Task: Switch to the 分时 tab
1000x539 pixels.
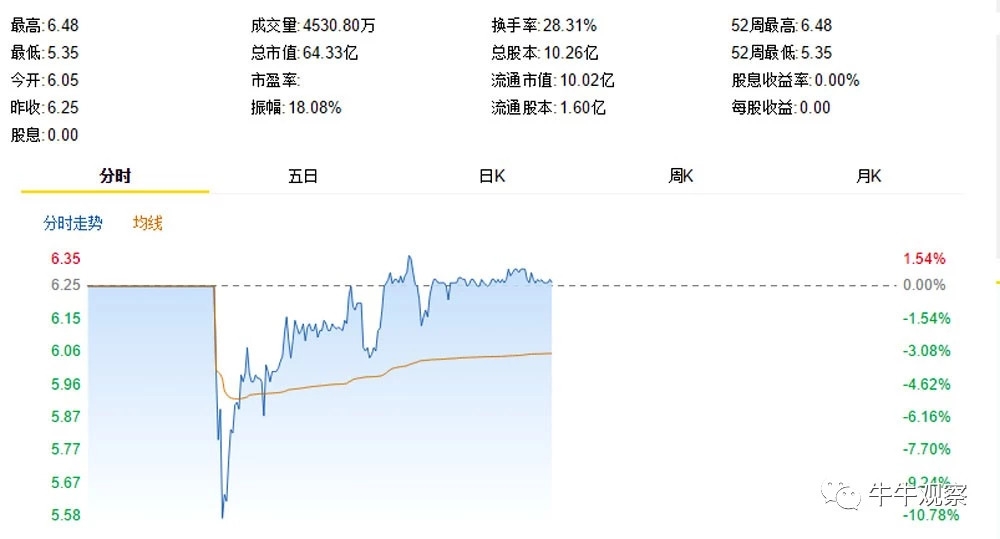Action: point(115,176)
